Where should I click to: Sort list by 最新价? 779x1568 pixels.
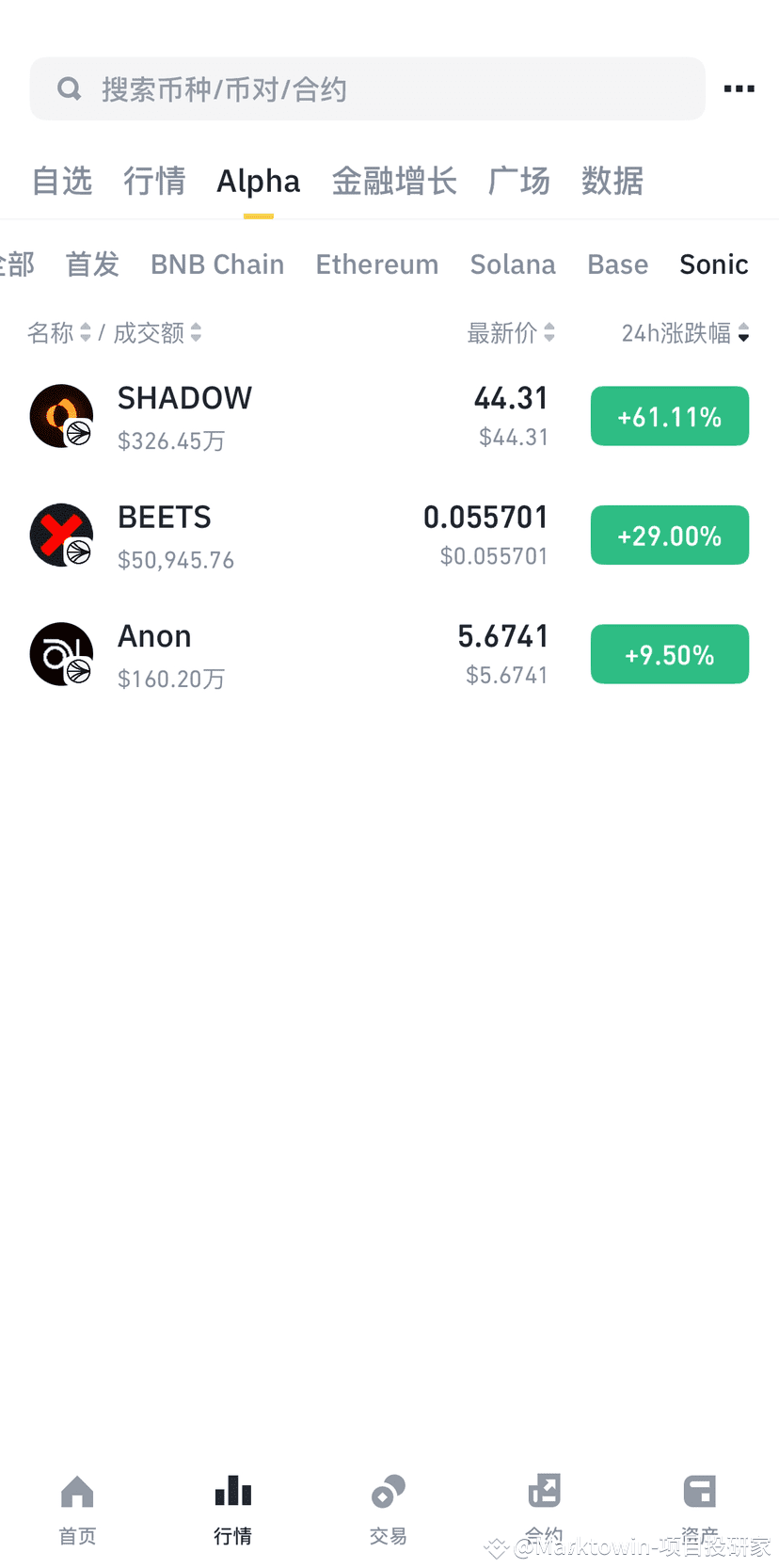(511, 332)
